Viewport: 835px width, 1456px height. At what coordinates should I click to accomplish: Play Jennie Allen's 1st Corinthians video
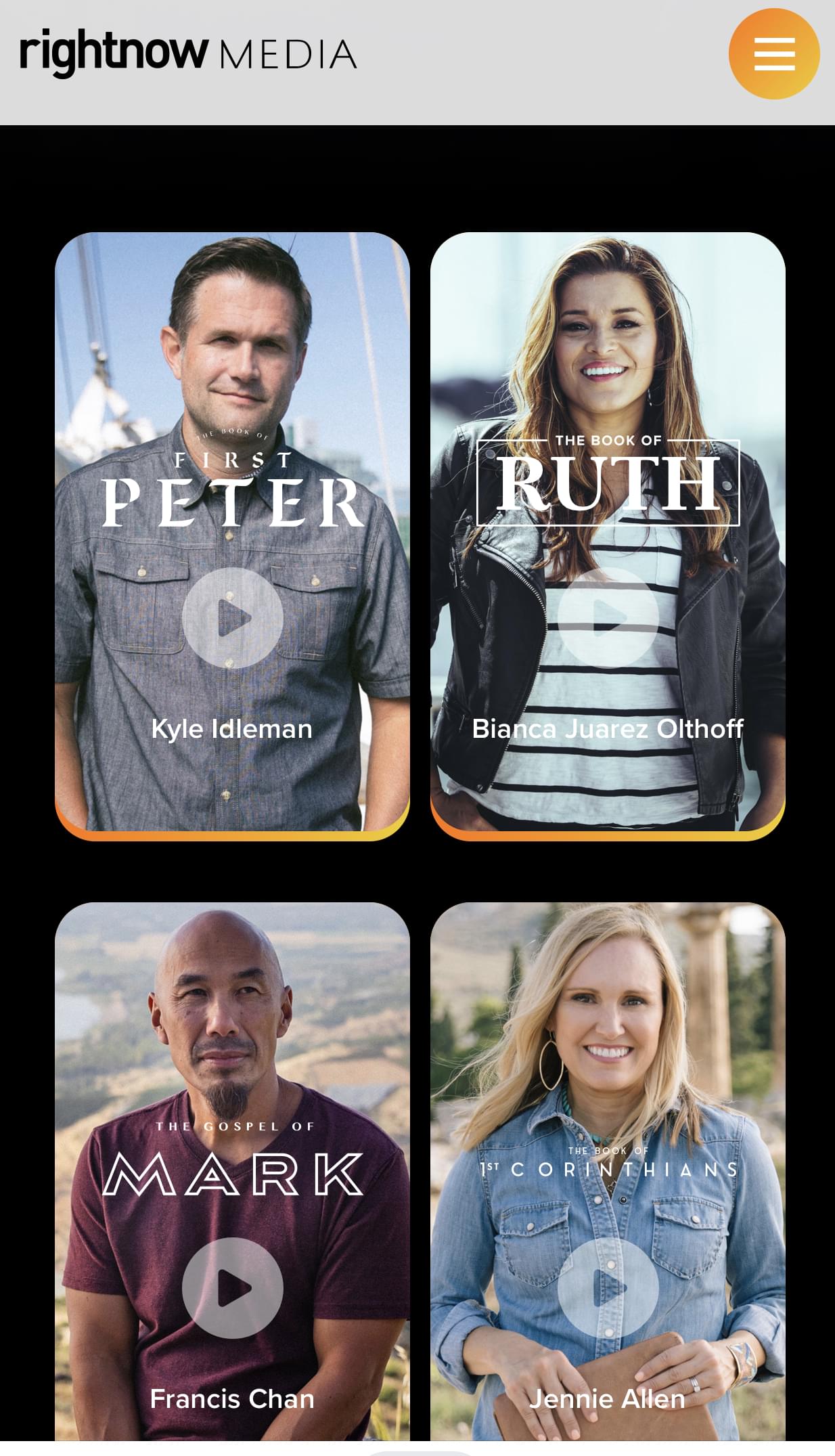(608, 1287)
